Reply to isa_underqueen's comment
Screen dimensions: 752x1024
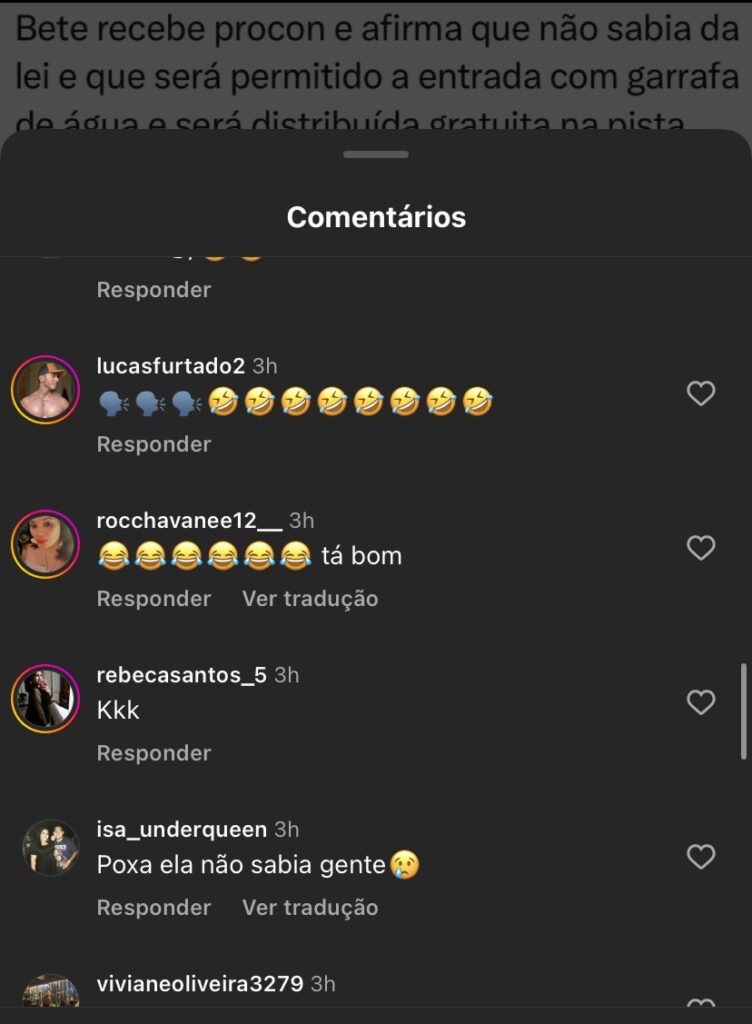tap(154, 907)
